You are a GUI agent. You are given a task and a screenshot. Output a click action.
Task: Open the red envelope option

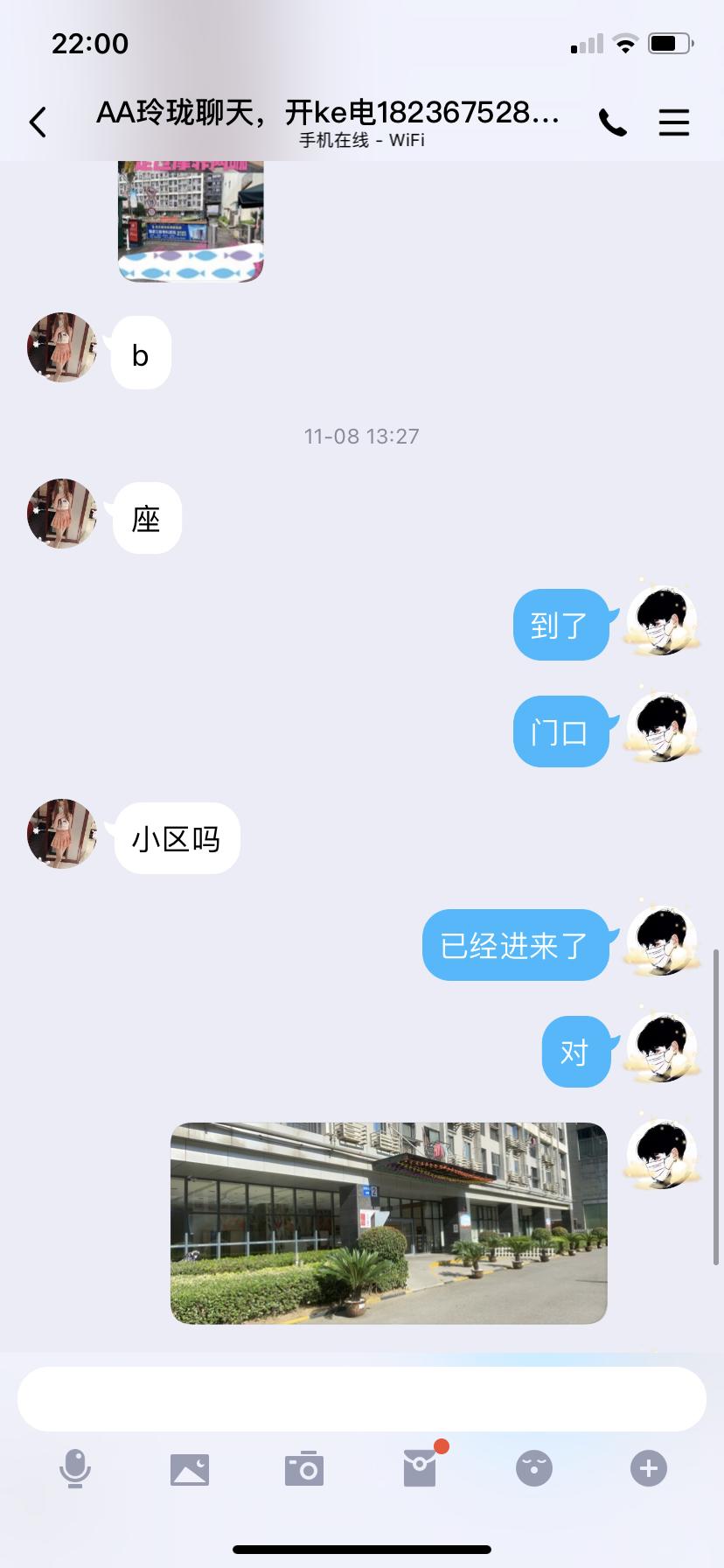420,1468
